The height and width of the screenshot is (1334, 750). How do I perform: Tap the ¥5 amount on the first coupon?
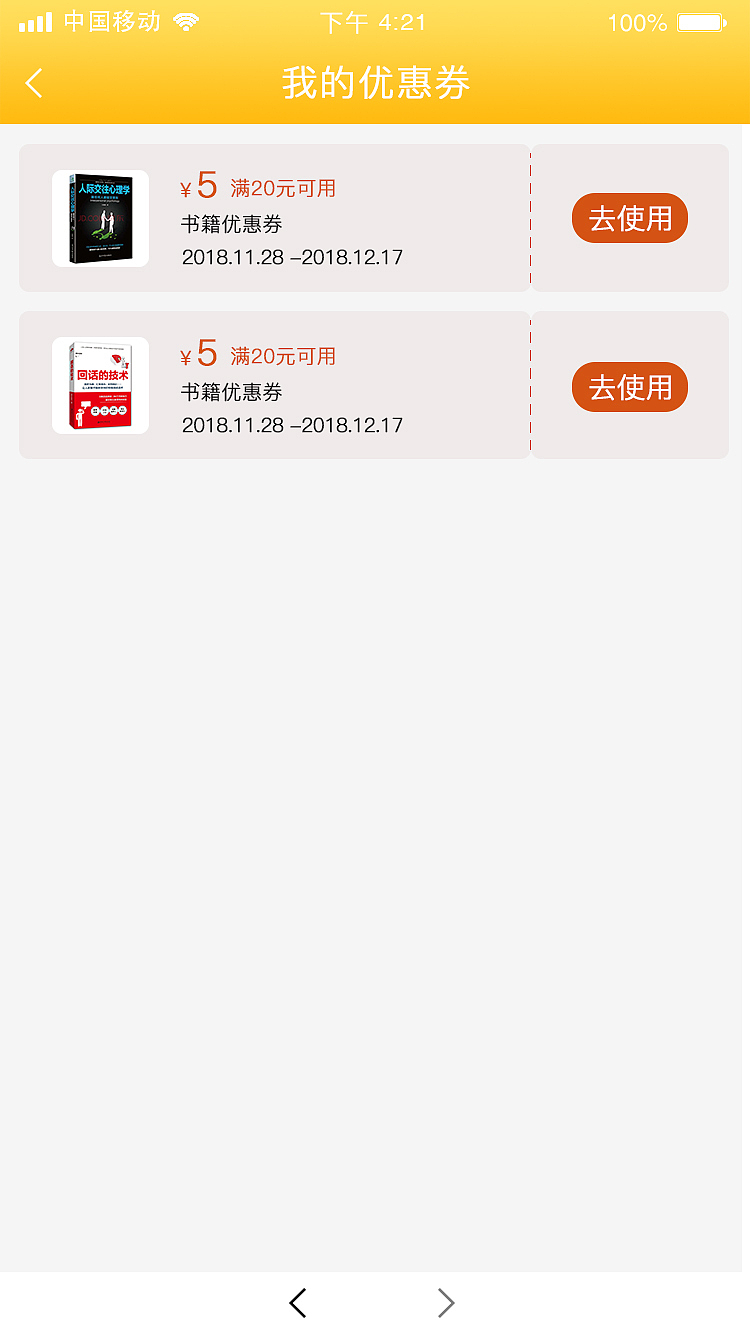pyautogui.click(x=200, y=188)
